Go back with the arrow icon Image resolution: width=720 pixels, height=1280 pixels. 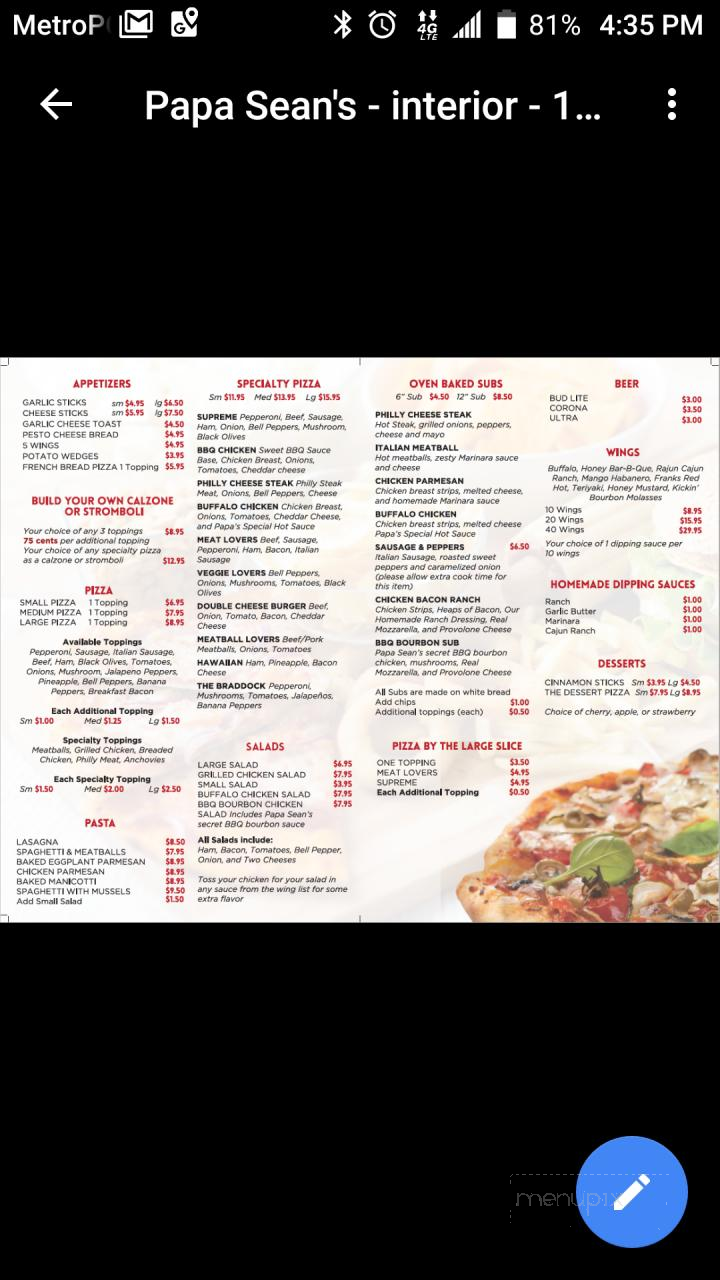click(x=56, y=104)
